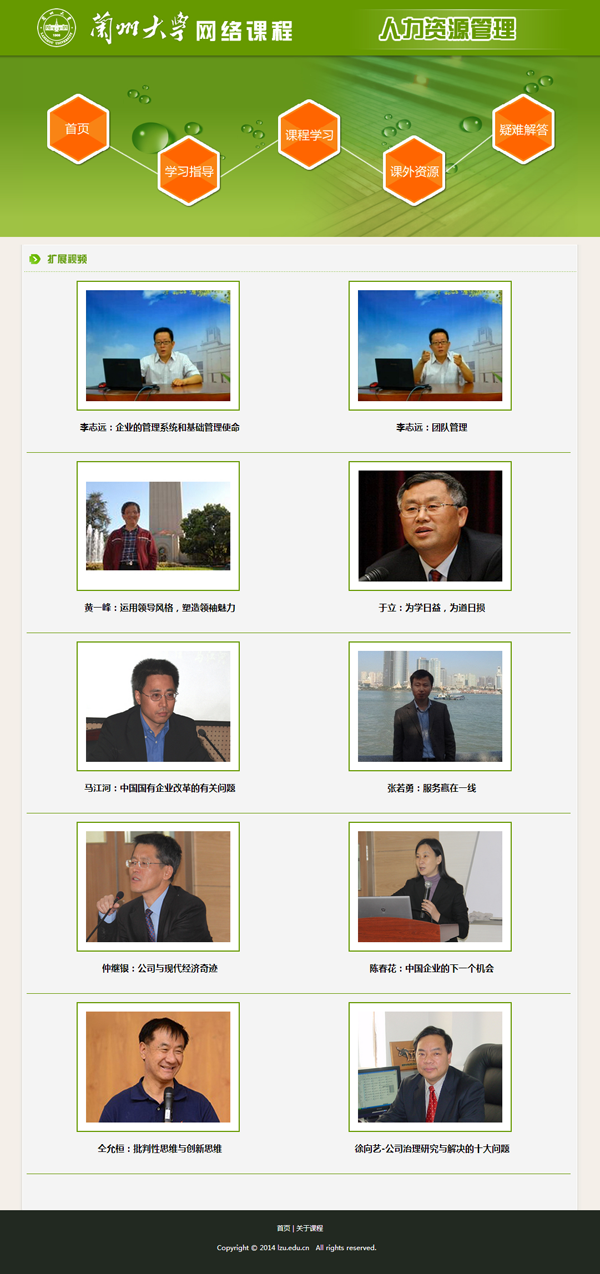The height and width of the screenshot is (1274, 600).
Task: Select the 疑难解答 hexagon
Action: [x=523, y=129]
